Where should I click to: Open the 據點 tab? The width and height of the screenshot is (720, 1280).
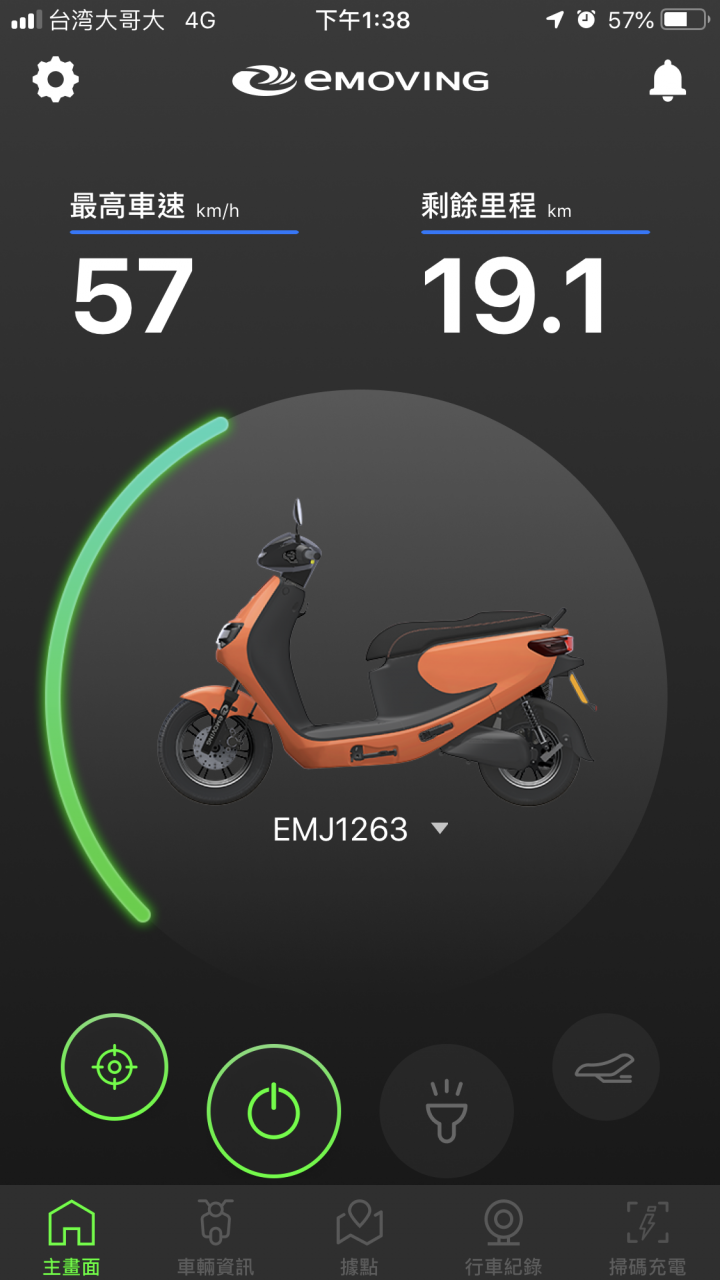point(360,1238)
